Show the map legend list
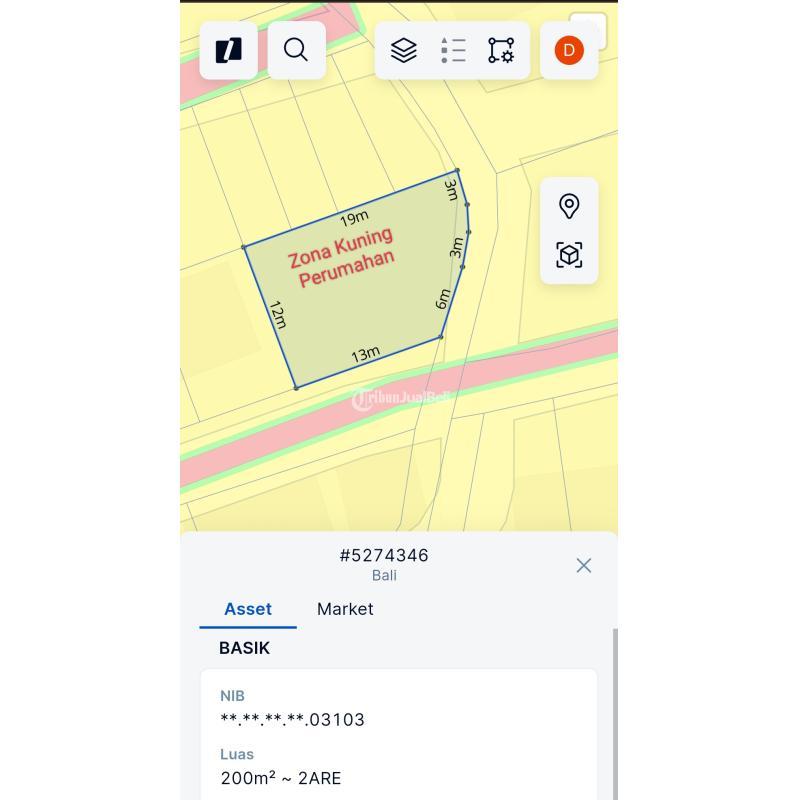 click(x=453, y=50)
